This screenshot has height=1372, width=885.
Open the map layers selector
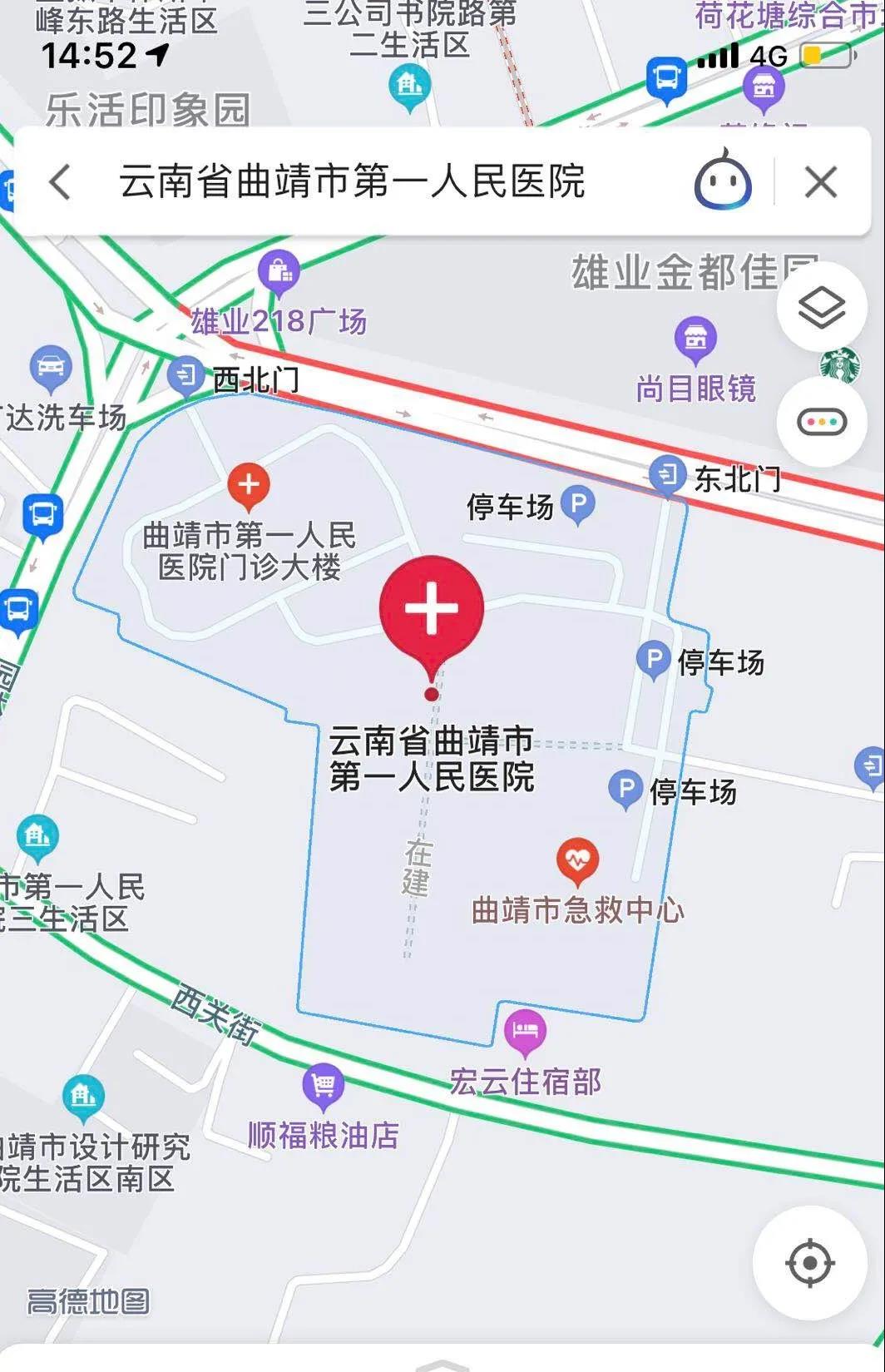[821, 308]
